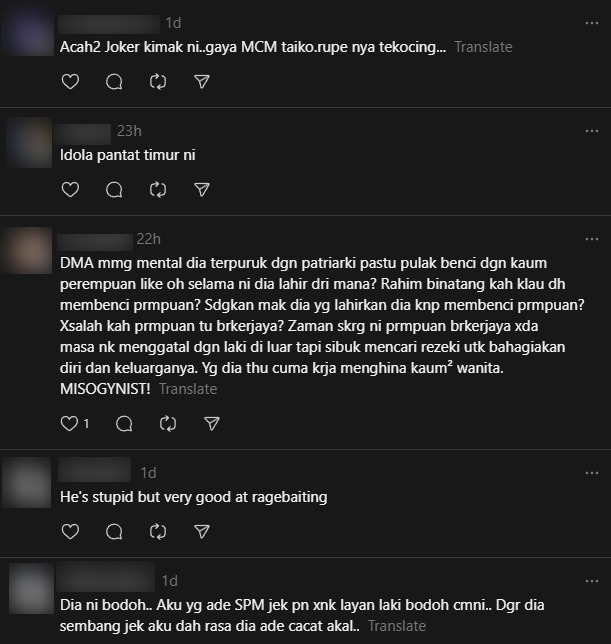Image resolution: width=611 pixels, height=644 pixels.
Task: Share the "Idola pantat timur ni" comment
Action: [x=201, y=189]
